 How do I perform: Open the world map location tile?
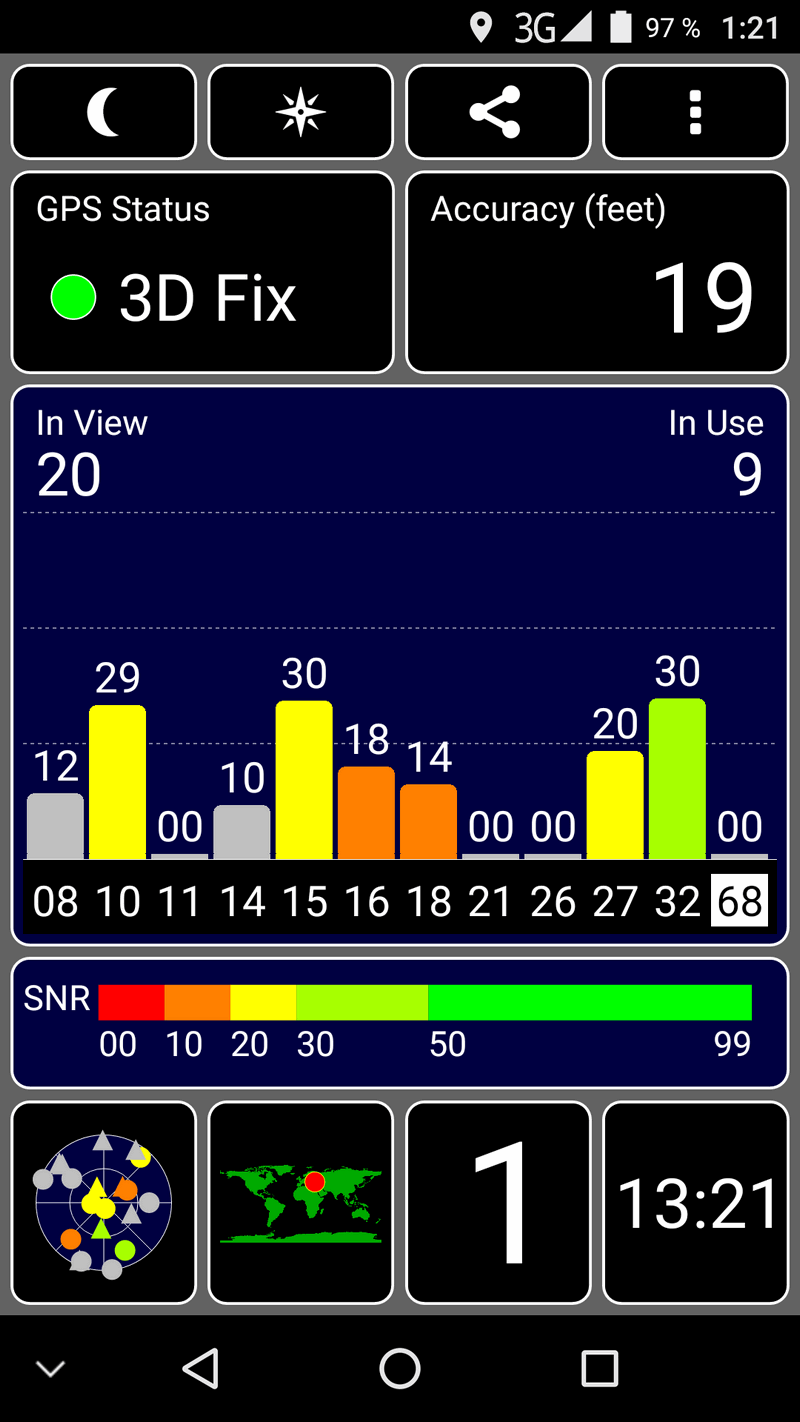(301, 1203)
